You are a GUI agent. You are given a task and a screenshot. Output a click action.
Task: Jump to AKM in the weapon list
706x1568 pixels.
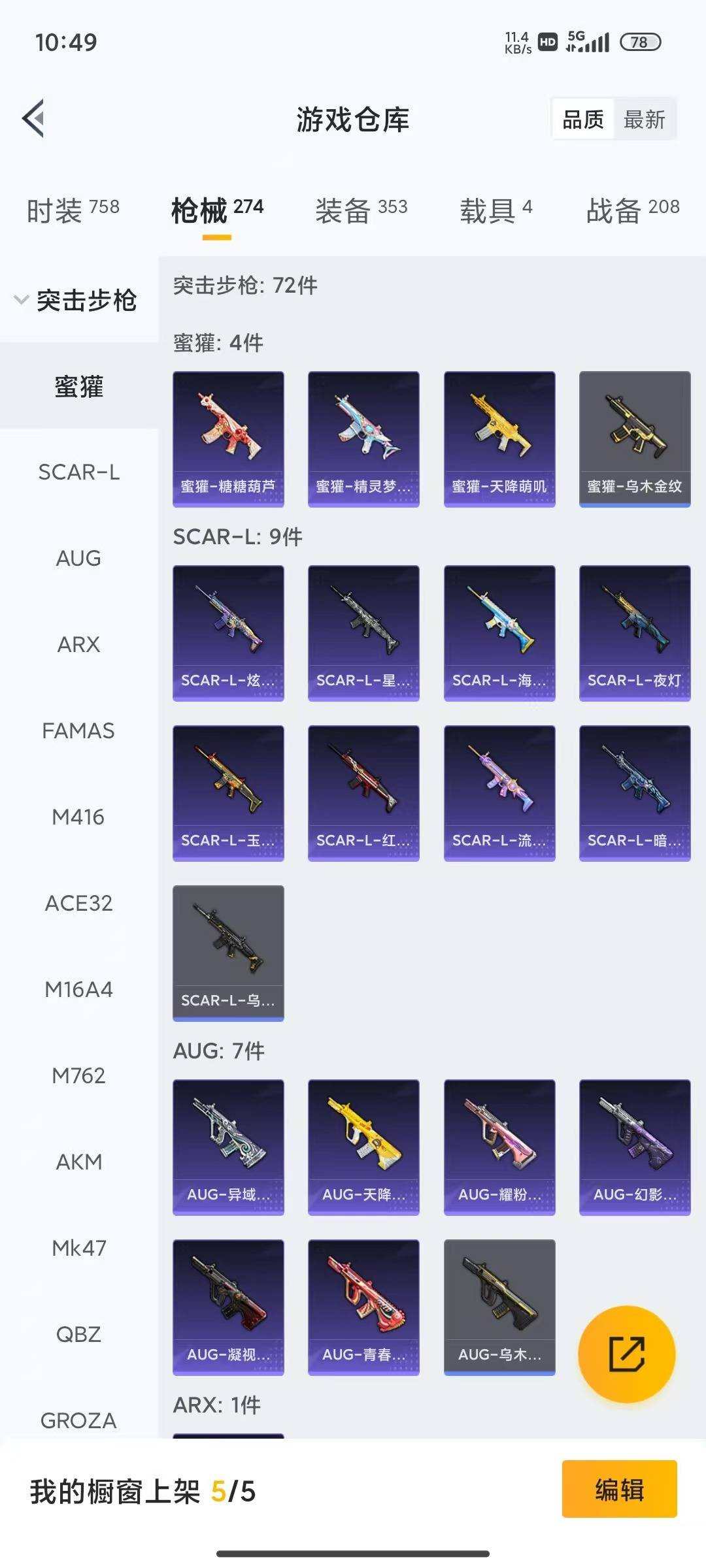(78, 1162)
